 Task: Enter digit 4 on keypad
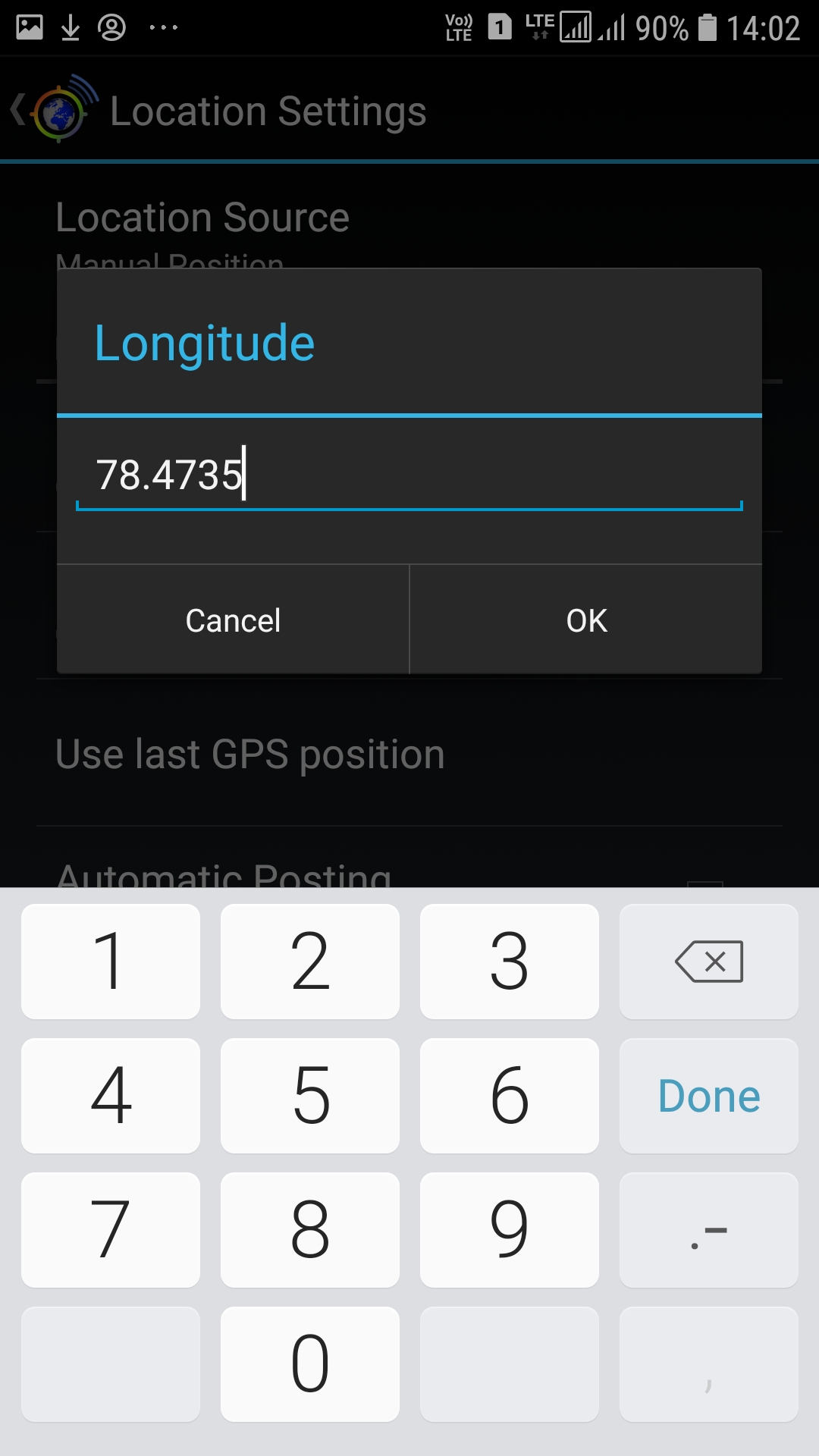click(x=111, y=1096)
